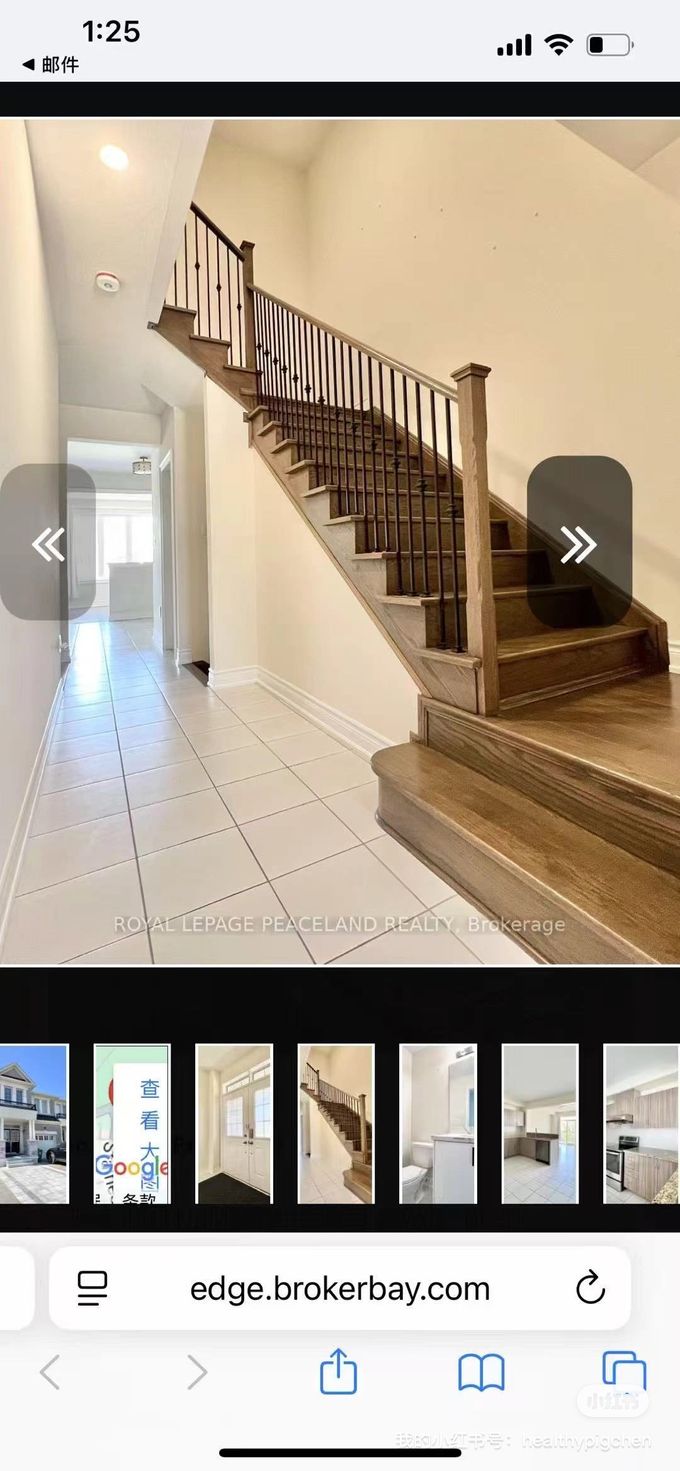The height and width of the screenshot is (1471, 680).
Task: Reload the current page
Action: tap(590, 1287)
